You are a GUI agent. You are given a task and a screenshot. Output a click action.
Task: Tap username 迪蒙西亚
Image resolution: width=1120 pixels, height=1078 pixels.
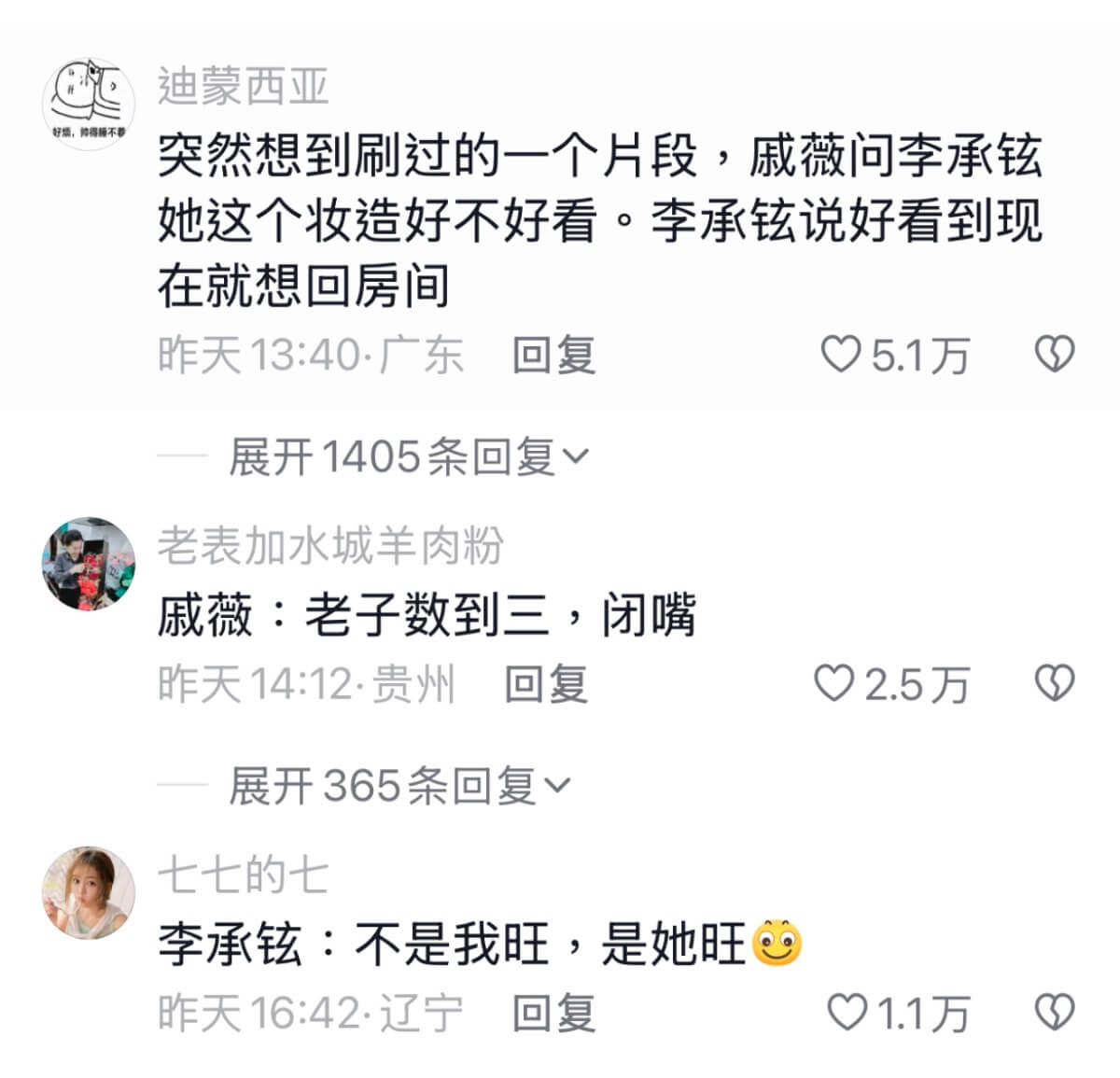(243, 86)
